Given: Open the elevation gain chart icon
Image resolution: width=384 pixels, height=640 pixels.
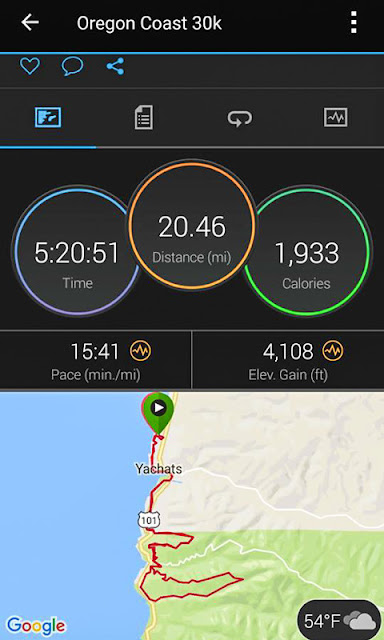Looking at the screenshot, I should point(333,351).
